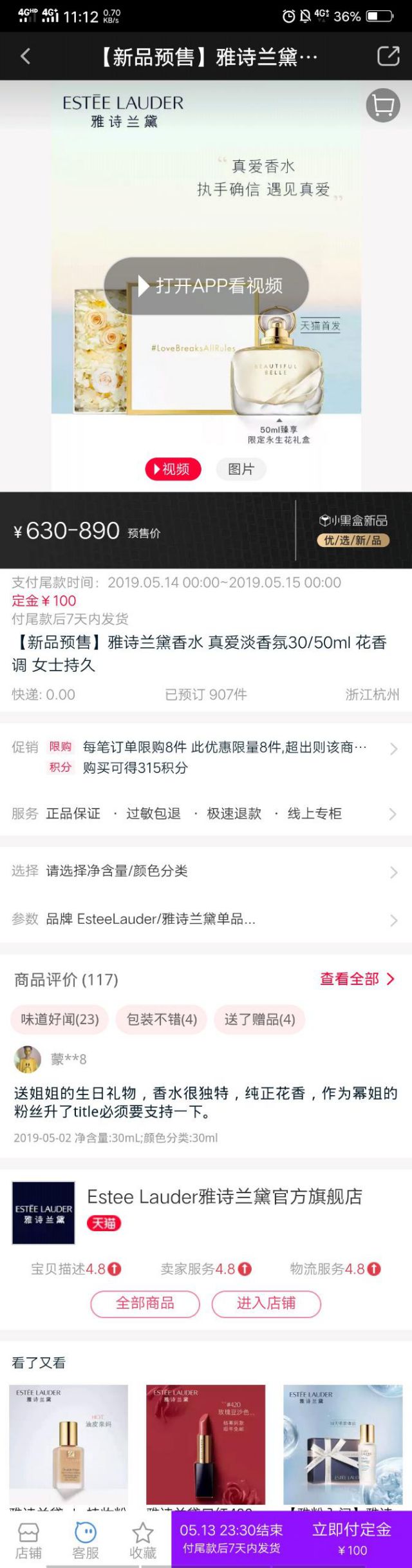Open the shopping cart
The height and width of the screenshot is (1568, 412).
click(383, 105)
